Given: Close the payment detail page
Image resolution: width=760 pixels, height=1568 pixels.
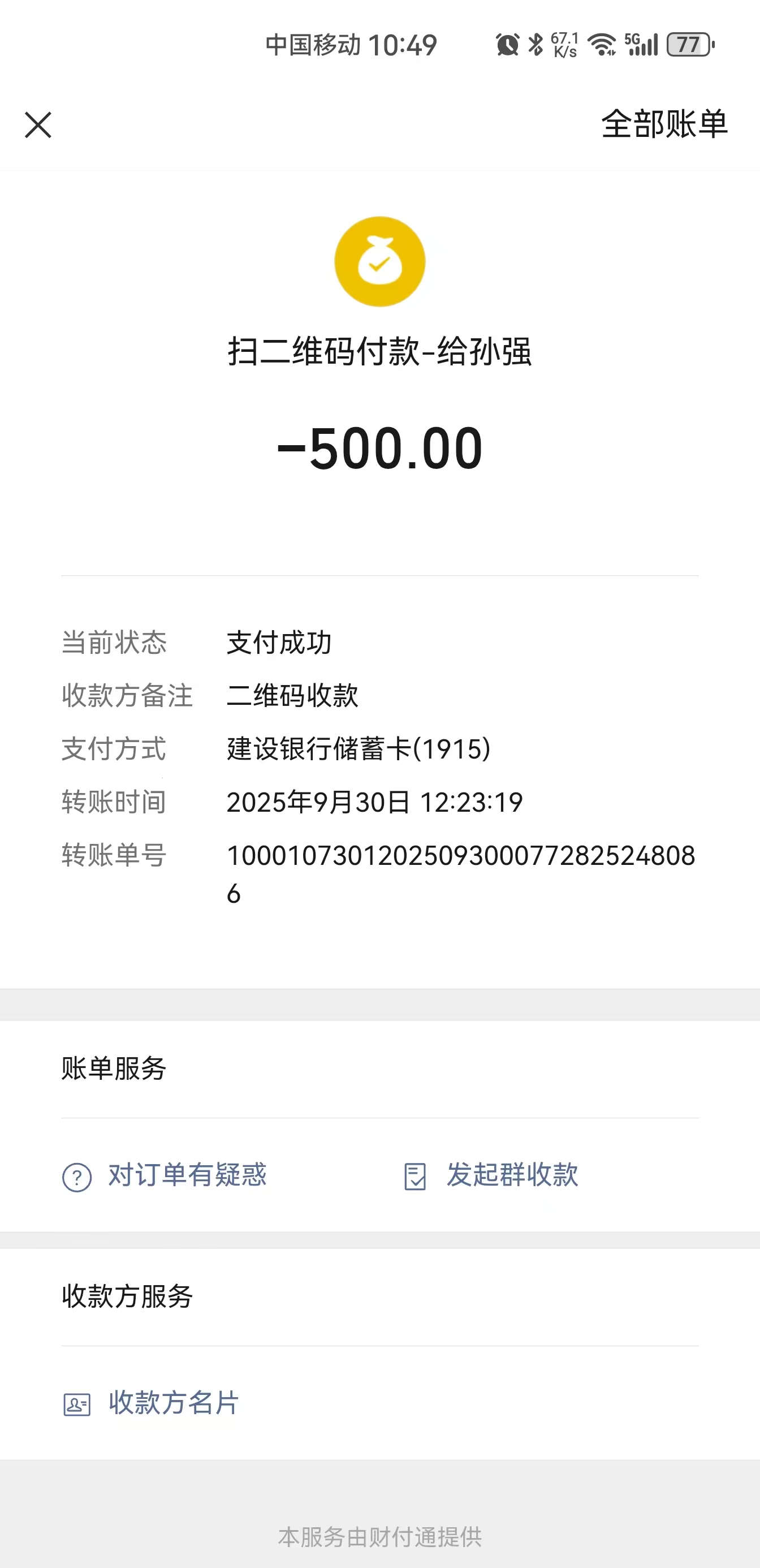Looking at the screenshot, I should (38, 125).
